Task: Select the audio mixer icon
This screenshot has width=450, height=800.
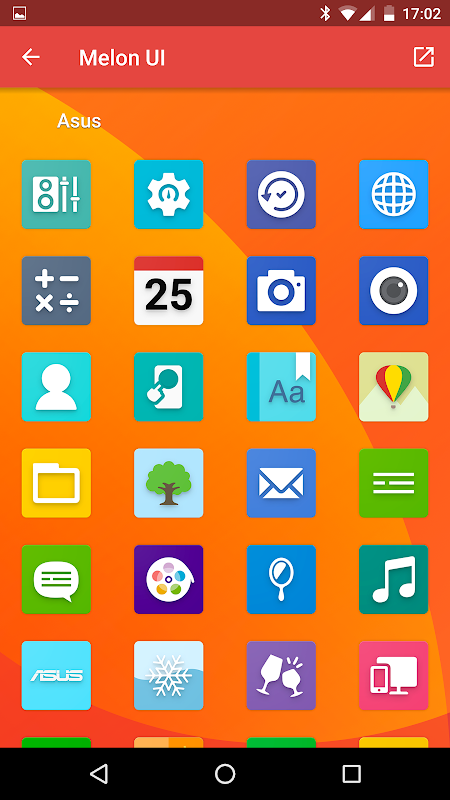Action: (x=56, y=194)
